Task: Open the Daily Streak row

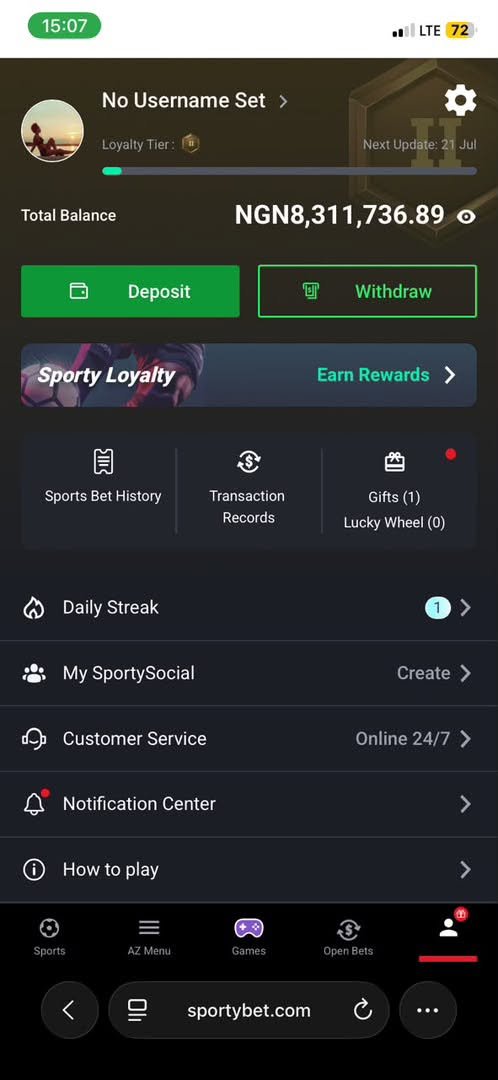Action: tap(249, 608)
